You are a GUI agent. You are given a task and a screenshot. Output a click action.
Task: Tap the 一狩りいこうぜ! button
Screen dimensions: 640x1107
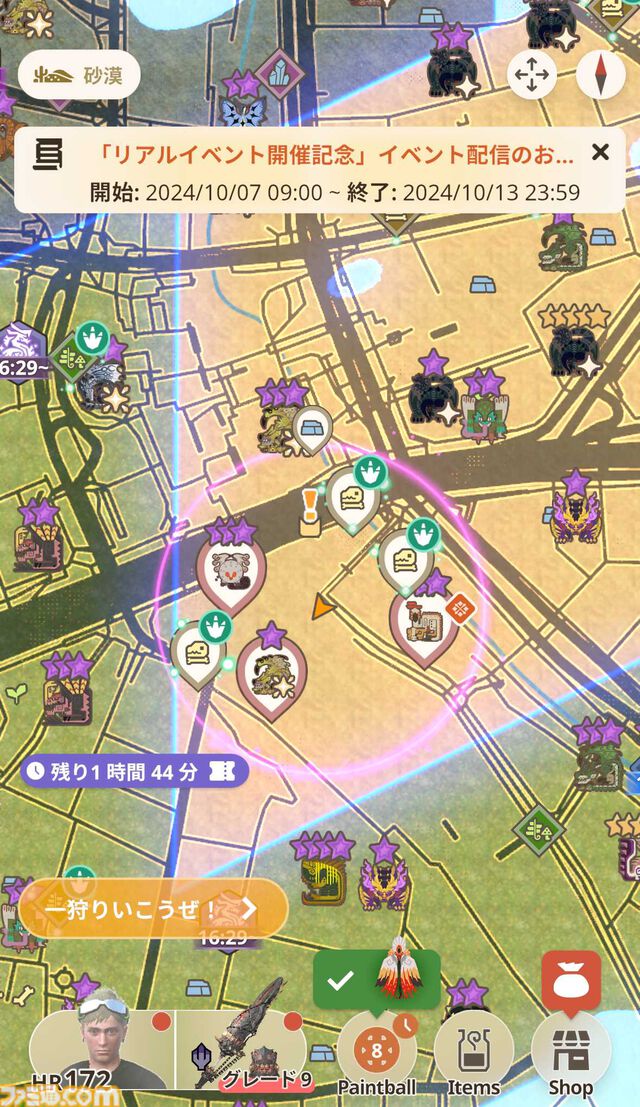tap(152, 908)
